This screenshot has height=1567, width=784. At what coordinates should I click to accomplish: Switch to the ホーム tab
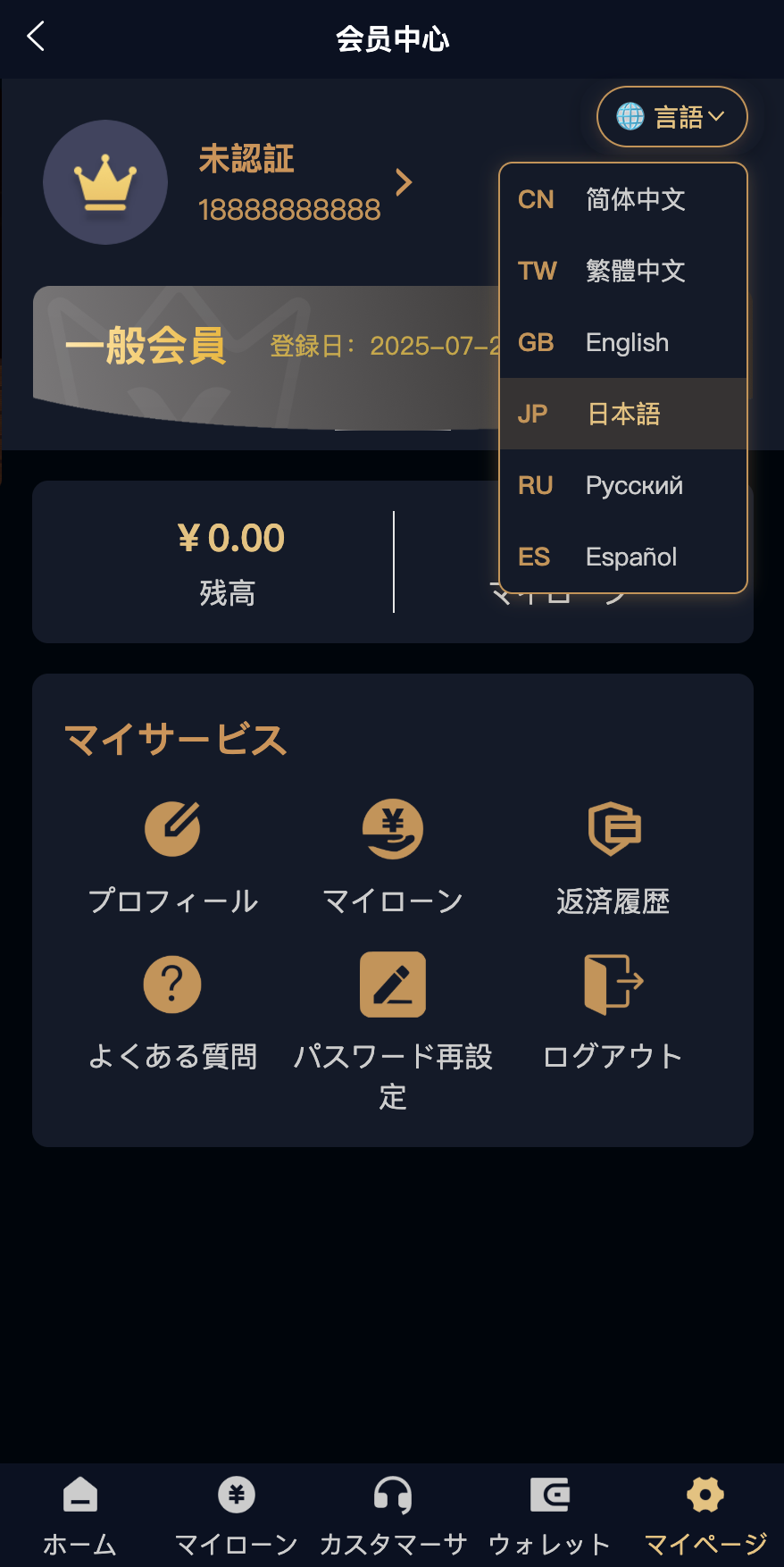tap(80, 1515)
